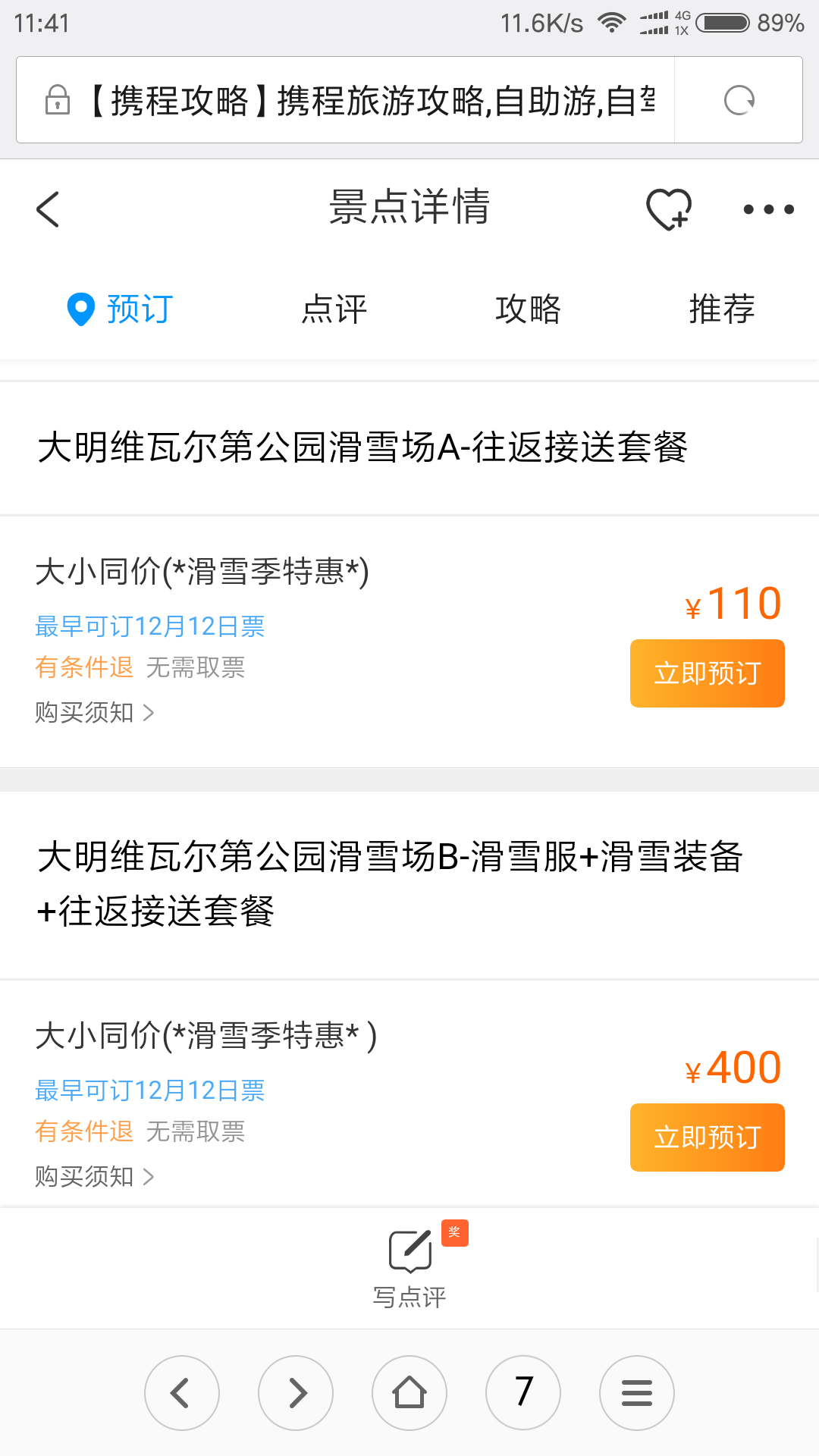
Task: Go back from 景点详情 page
Action: [x=48, y=209]
